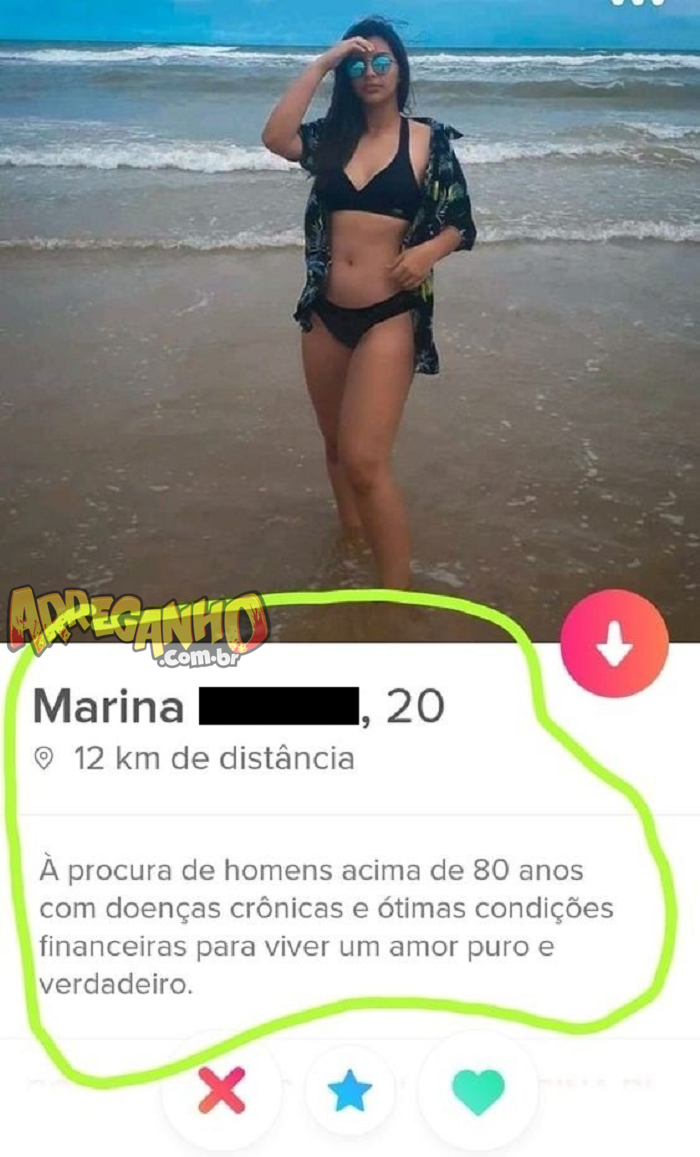Reject Marina with the X button
Image resolution: width=700 pixels, height=1157 pixels.
[x=222, y=1090]
